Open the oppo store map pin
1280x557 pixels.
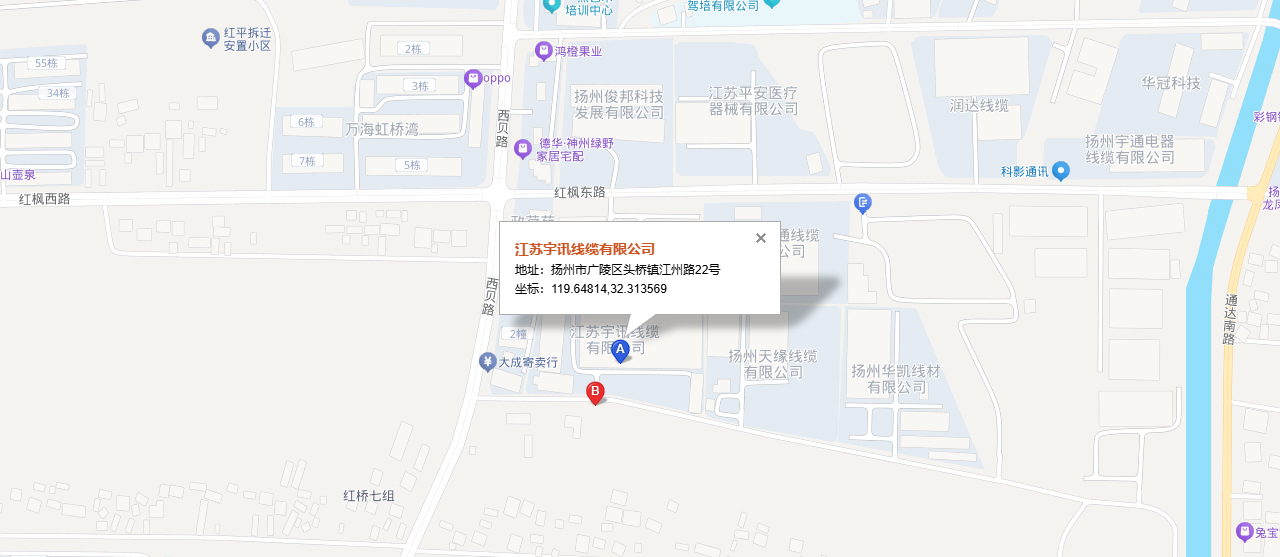[473, 78]
